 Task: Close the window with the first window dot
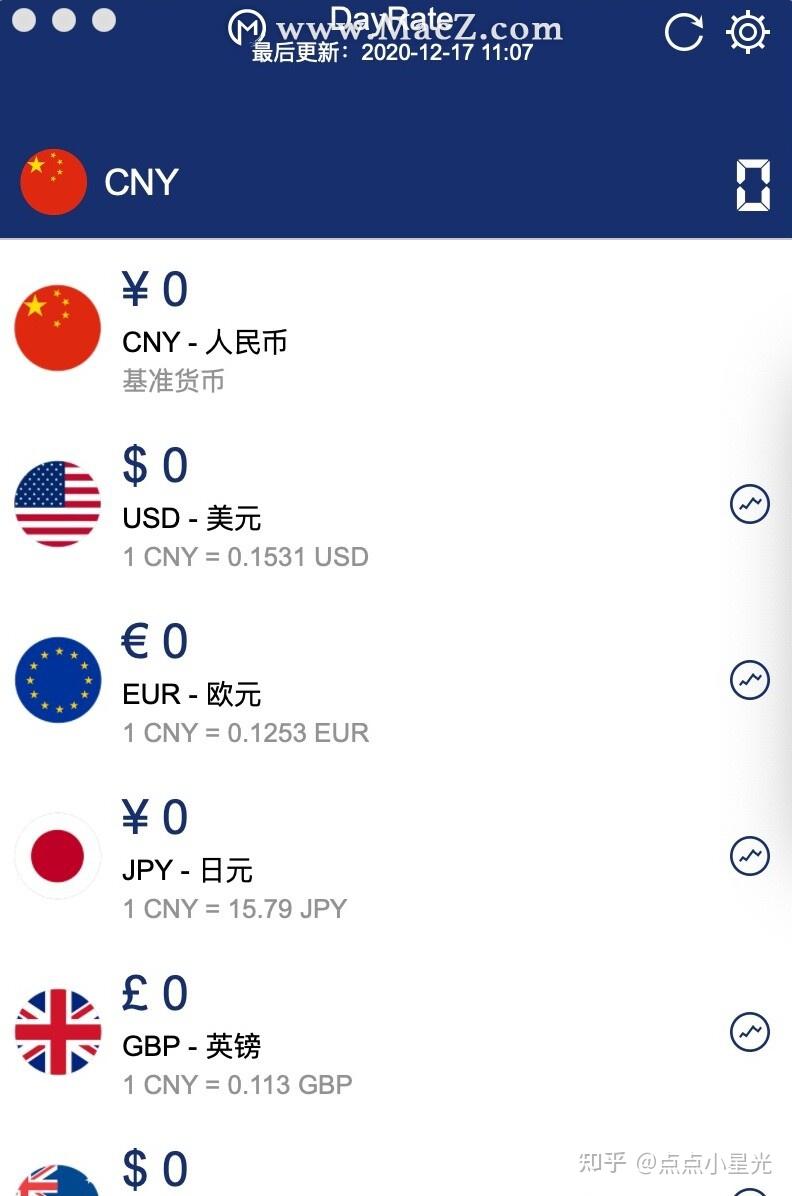click(24, 20)
